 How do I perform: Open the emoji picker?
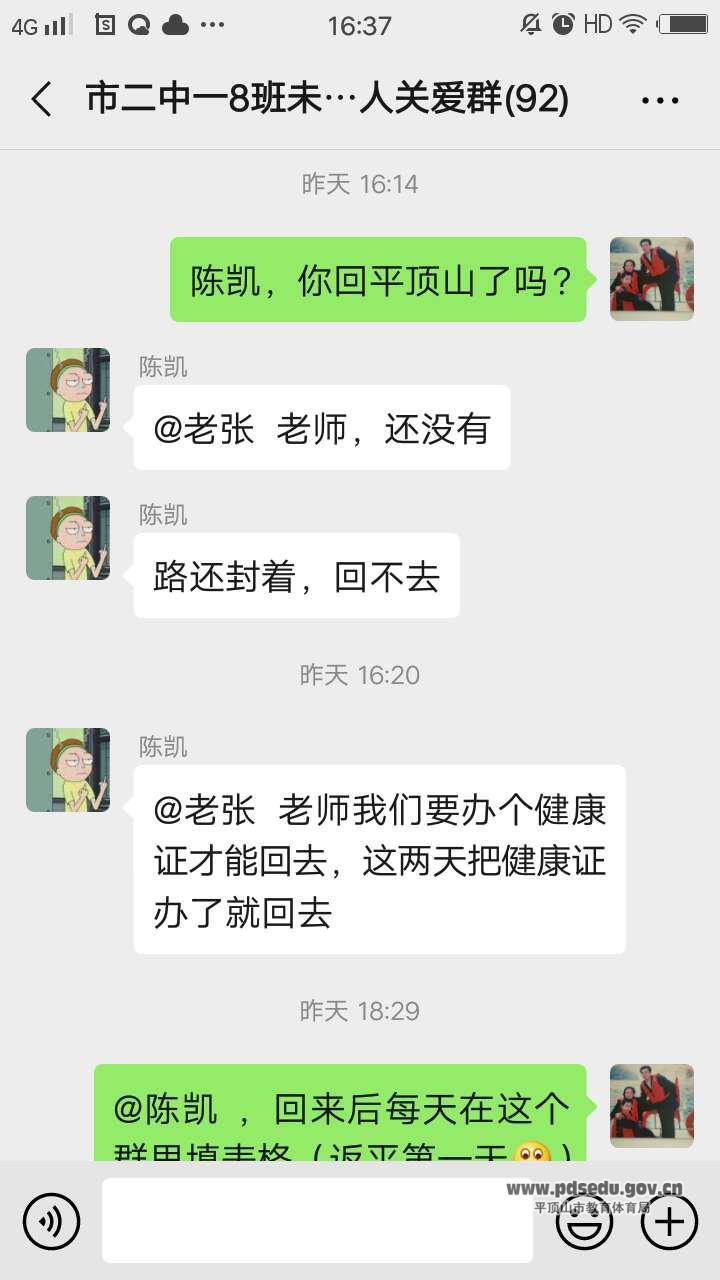584,1222
